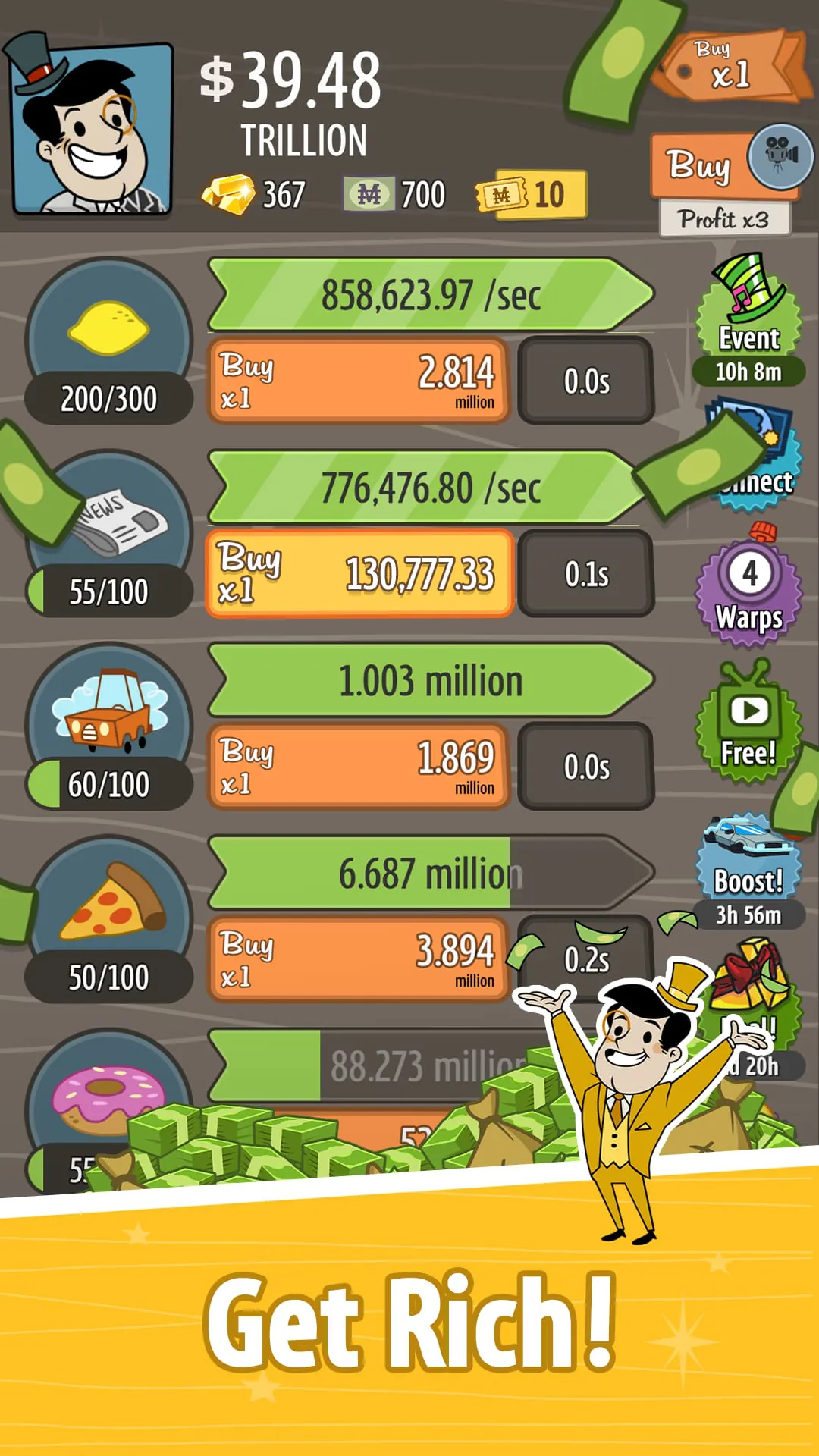This screenshot has height=1456, width=819.
Task: Tap the Megabucks balance showing 700
Action: (x=394, y=193)
